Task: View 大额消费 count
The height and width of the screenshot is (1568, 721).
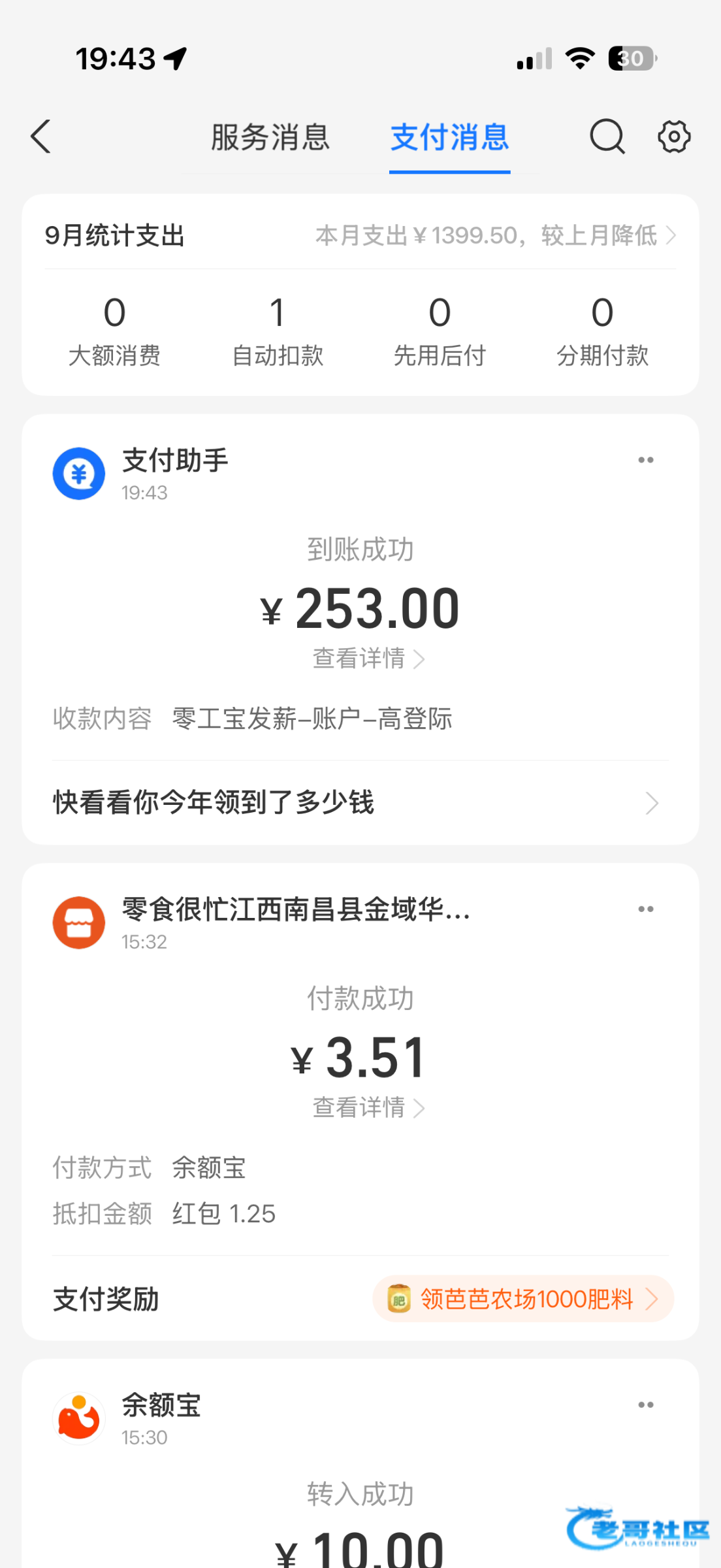Action: pyautogui.click(x=114, y=331)
